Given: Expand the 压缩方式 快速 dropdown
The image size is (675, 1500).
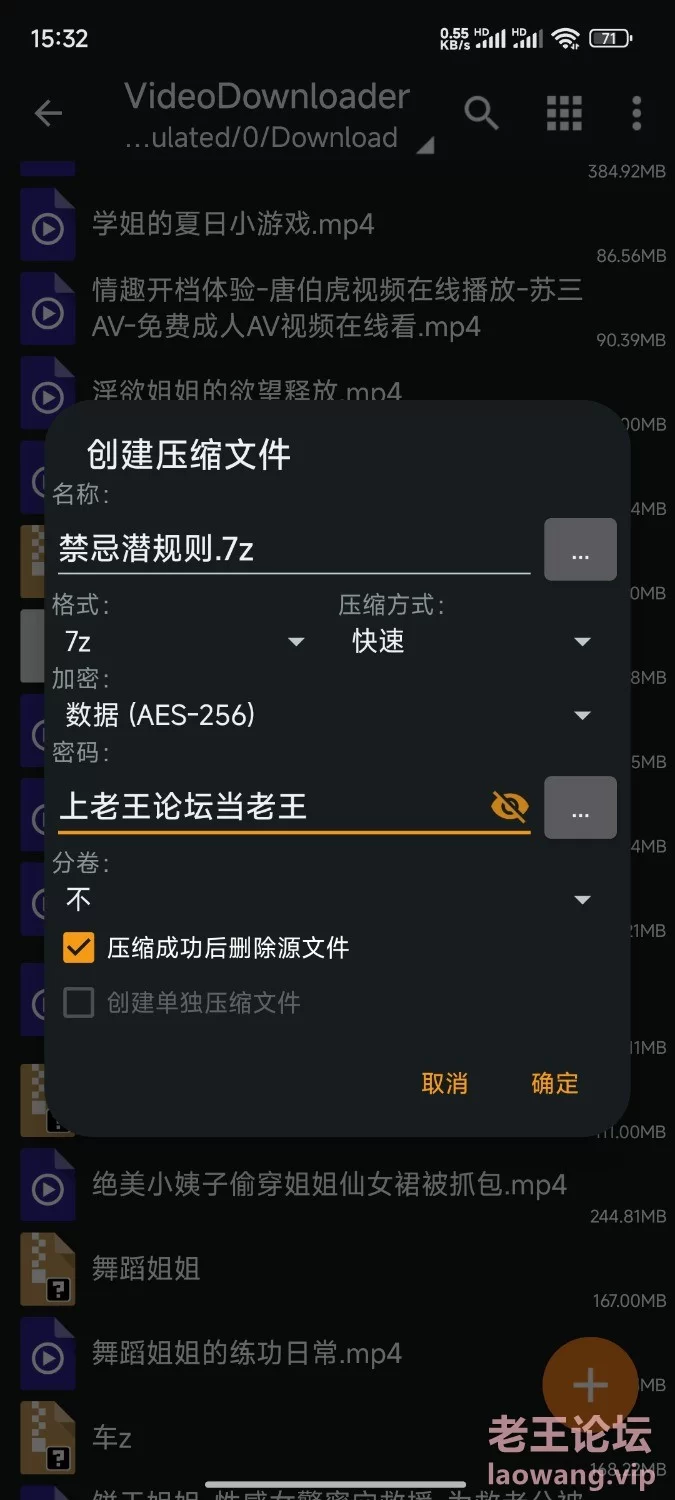Looking at the screenshot, I should coord(470,641).
